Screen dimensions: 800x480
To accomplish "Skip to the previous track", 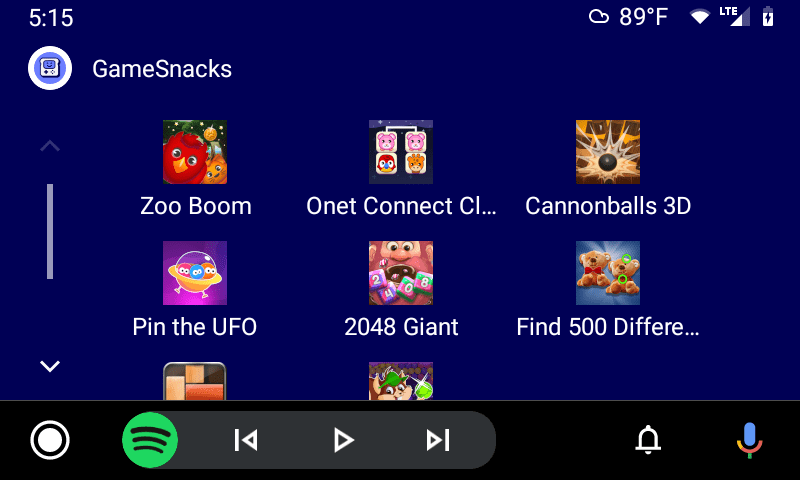I will (x=245, y=440).
